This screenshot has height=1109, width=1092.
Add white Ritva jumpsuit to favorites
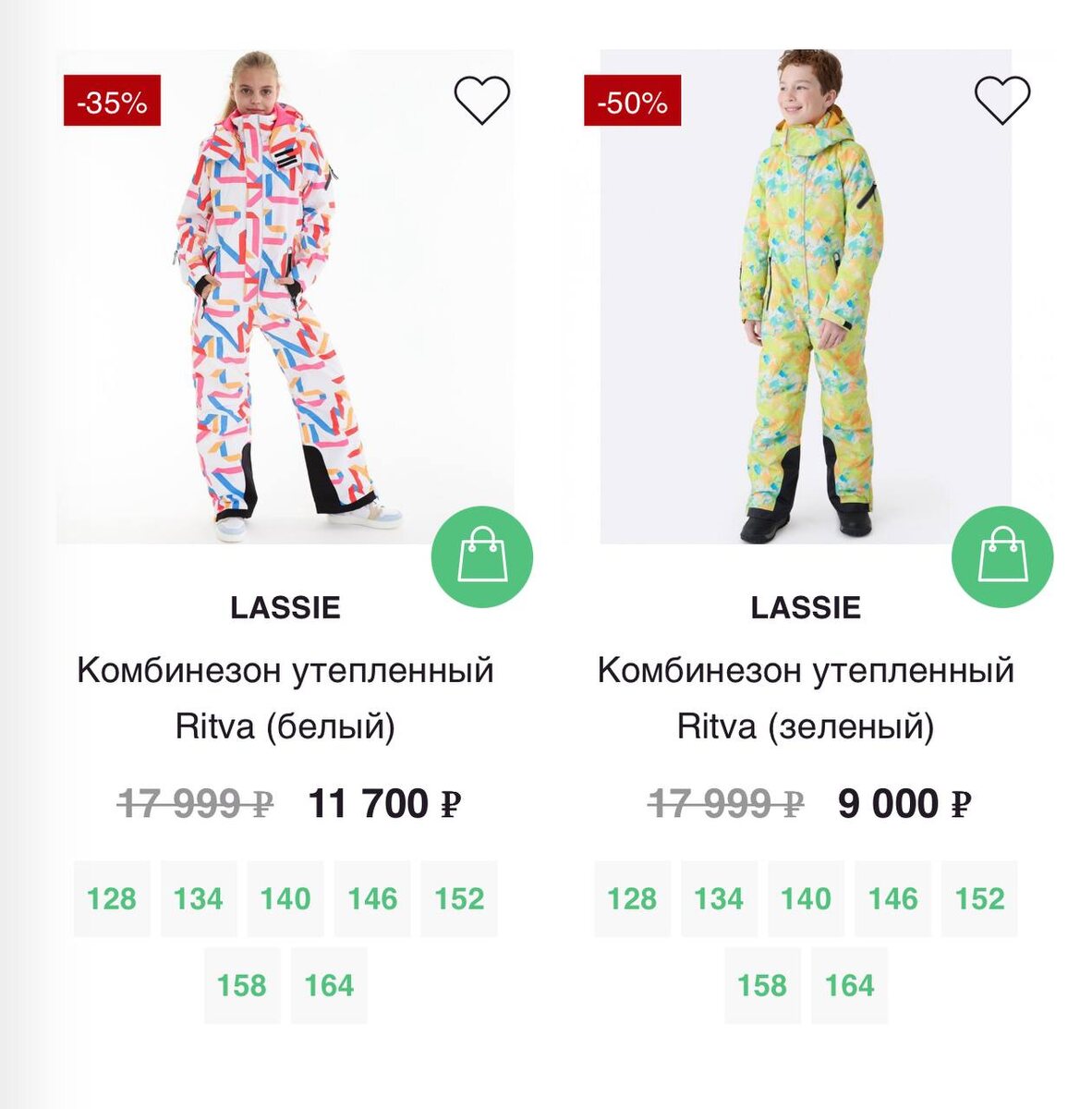pos(482,100)
